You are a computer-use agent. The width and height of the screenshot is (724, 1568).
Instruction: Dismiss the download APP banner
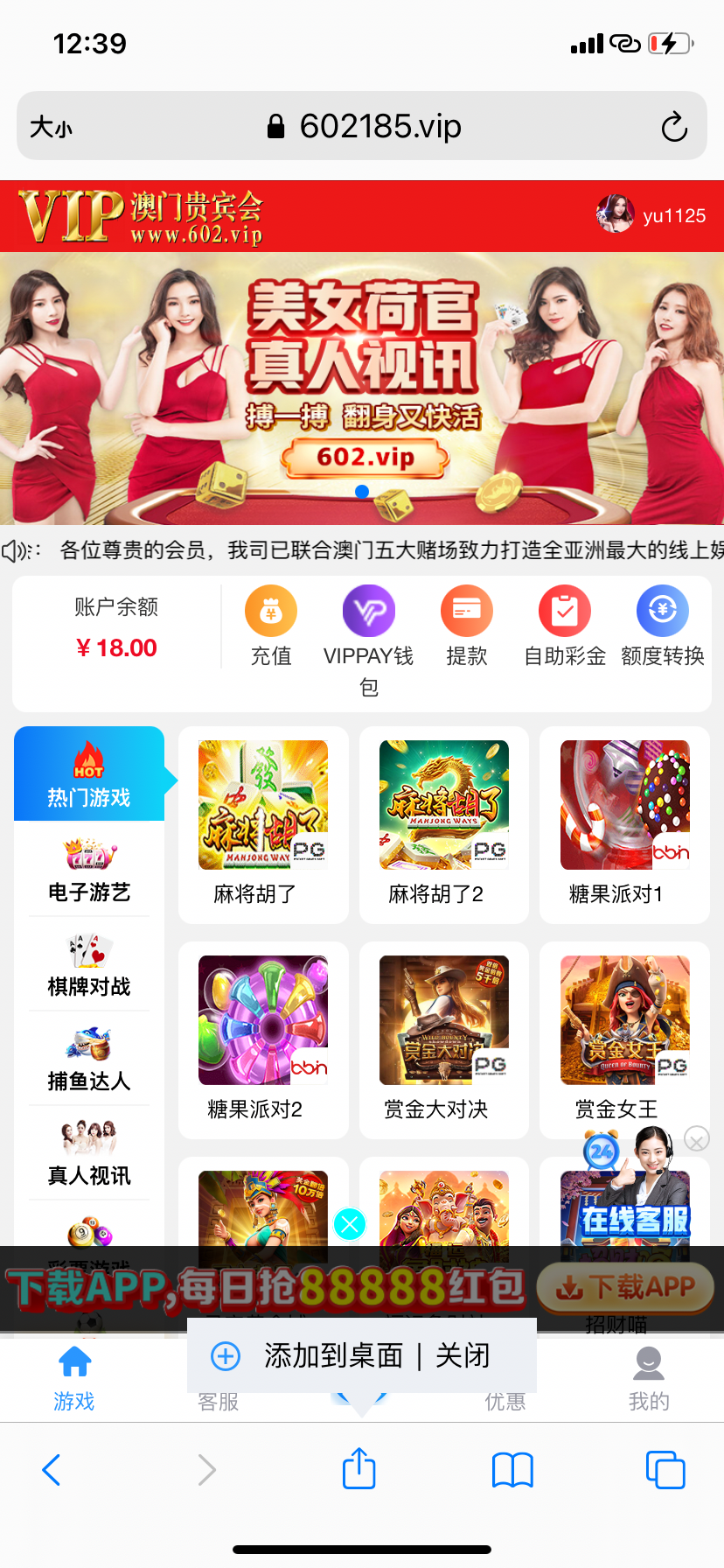click(350, 1224)
